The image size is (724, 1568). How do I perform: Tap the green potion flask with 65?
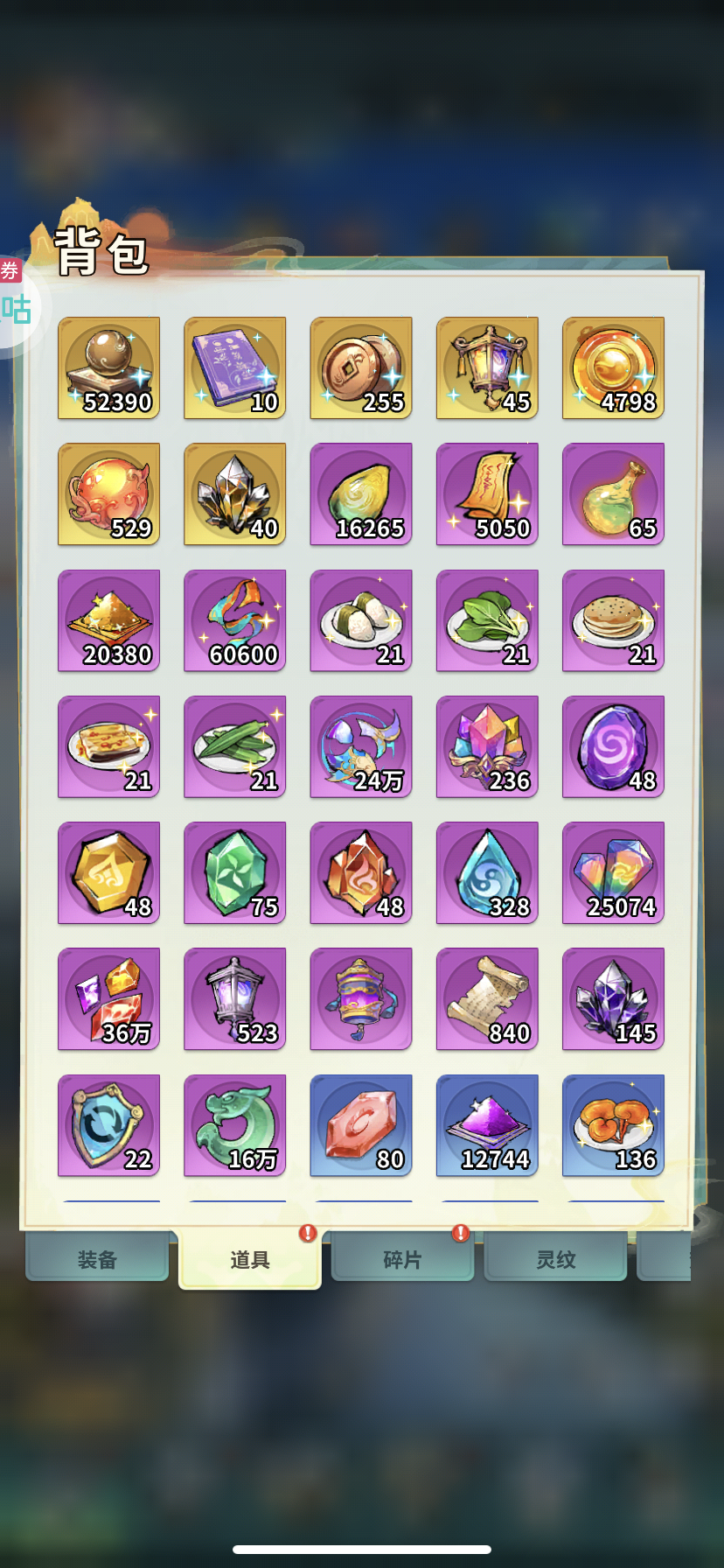click(x=613, y=493)
